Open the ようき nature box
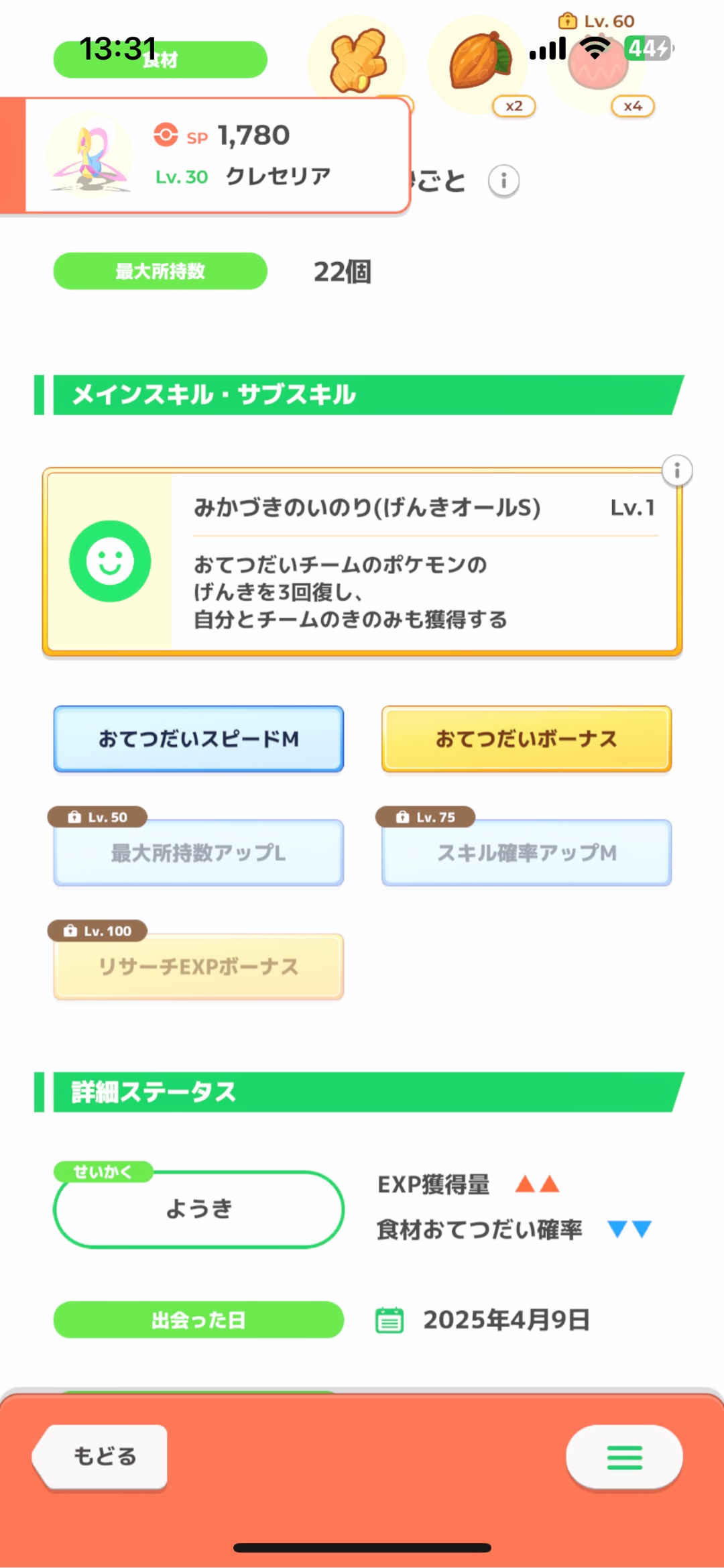This screenshot has width=724, height=1568. [198, 1209]
